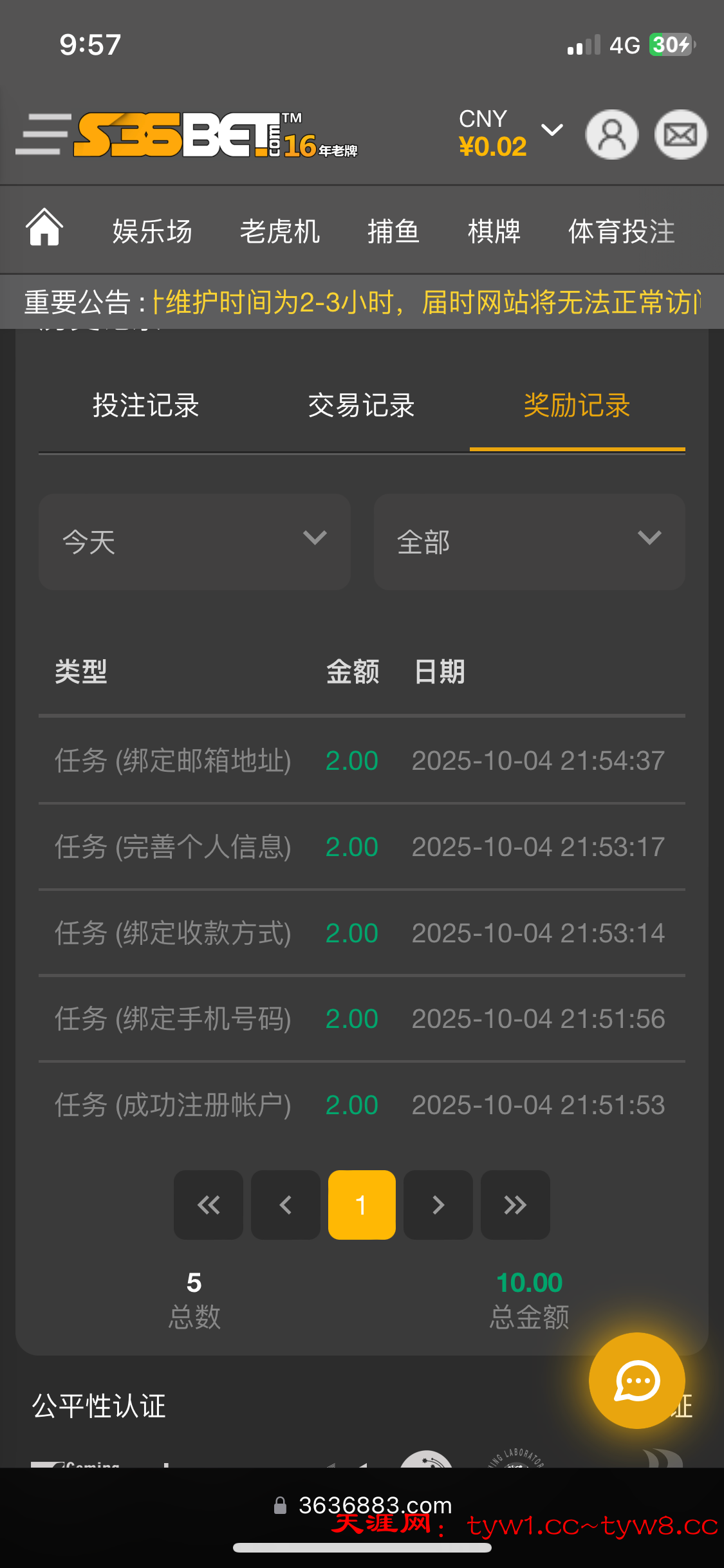Open the live chat bubble icon

[x=636, y=1381]
